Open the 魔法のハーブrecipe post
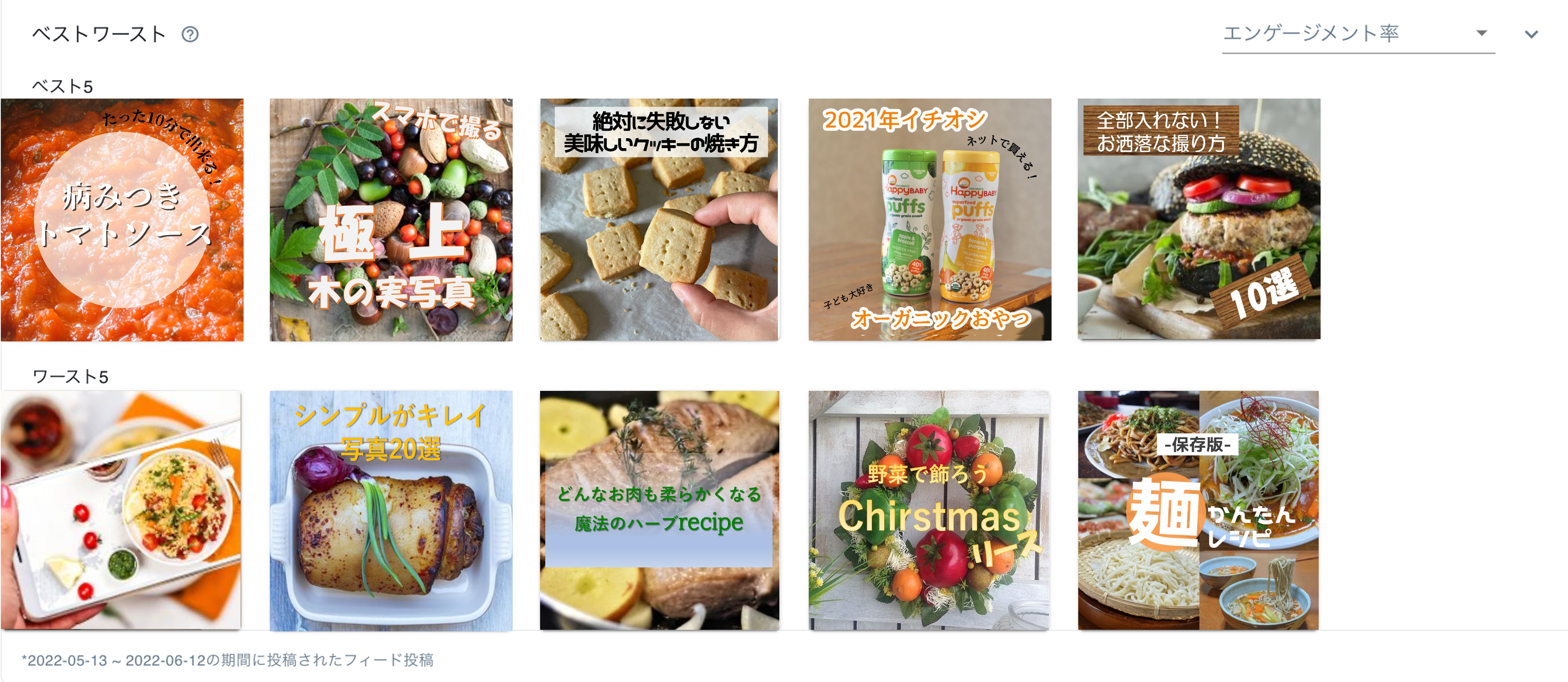The height and width of the screenshot is (682, 1568). pos(659,510)
